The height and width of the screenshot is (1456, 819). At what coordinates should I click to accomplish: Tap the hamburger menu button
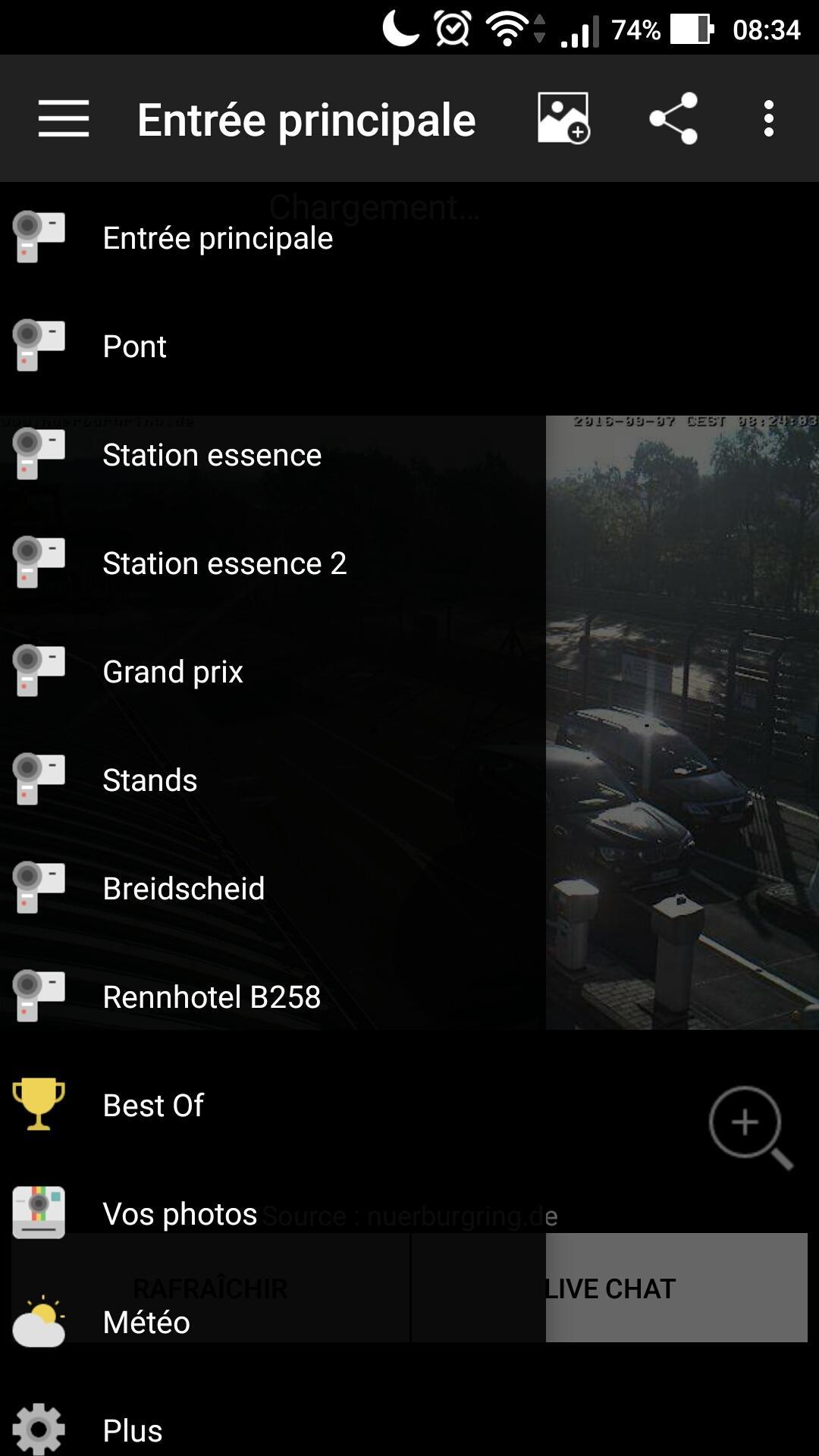pos(64,119)
